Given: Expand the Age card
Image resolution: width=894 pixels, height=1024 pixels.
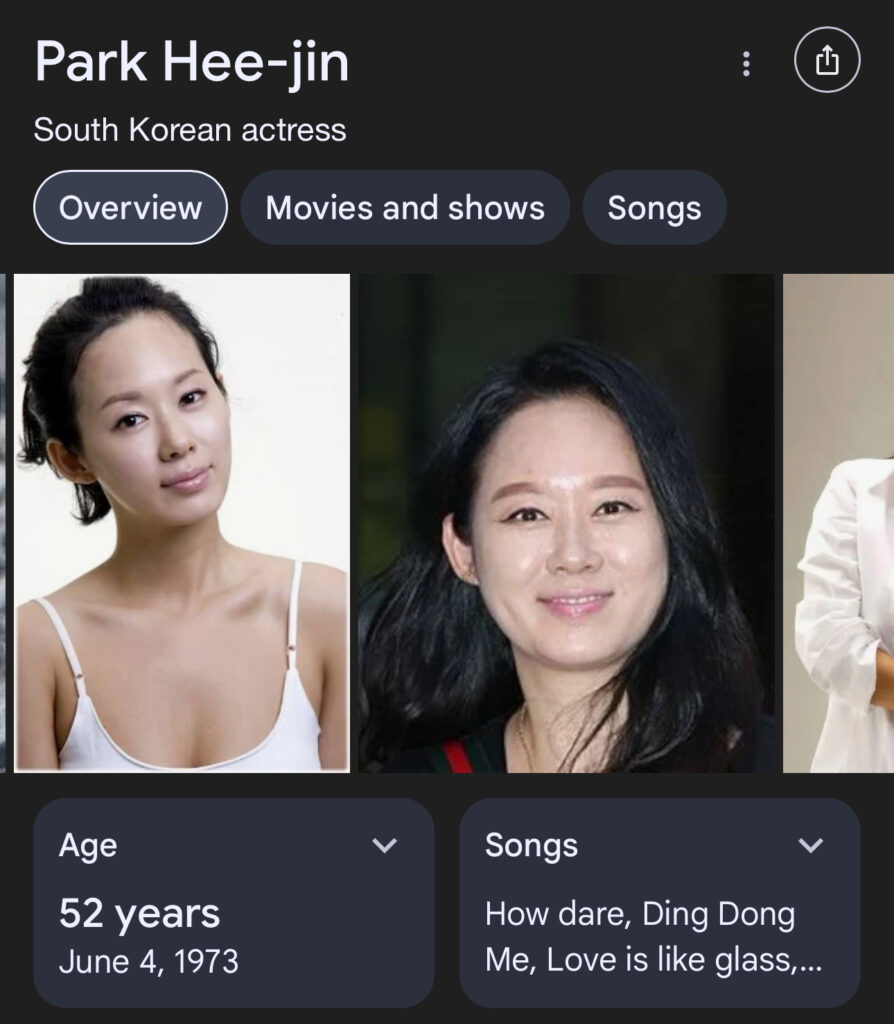Looking at the screenshot, I should click(x=384, y=846).
